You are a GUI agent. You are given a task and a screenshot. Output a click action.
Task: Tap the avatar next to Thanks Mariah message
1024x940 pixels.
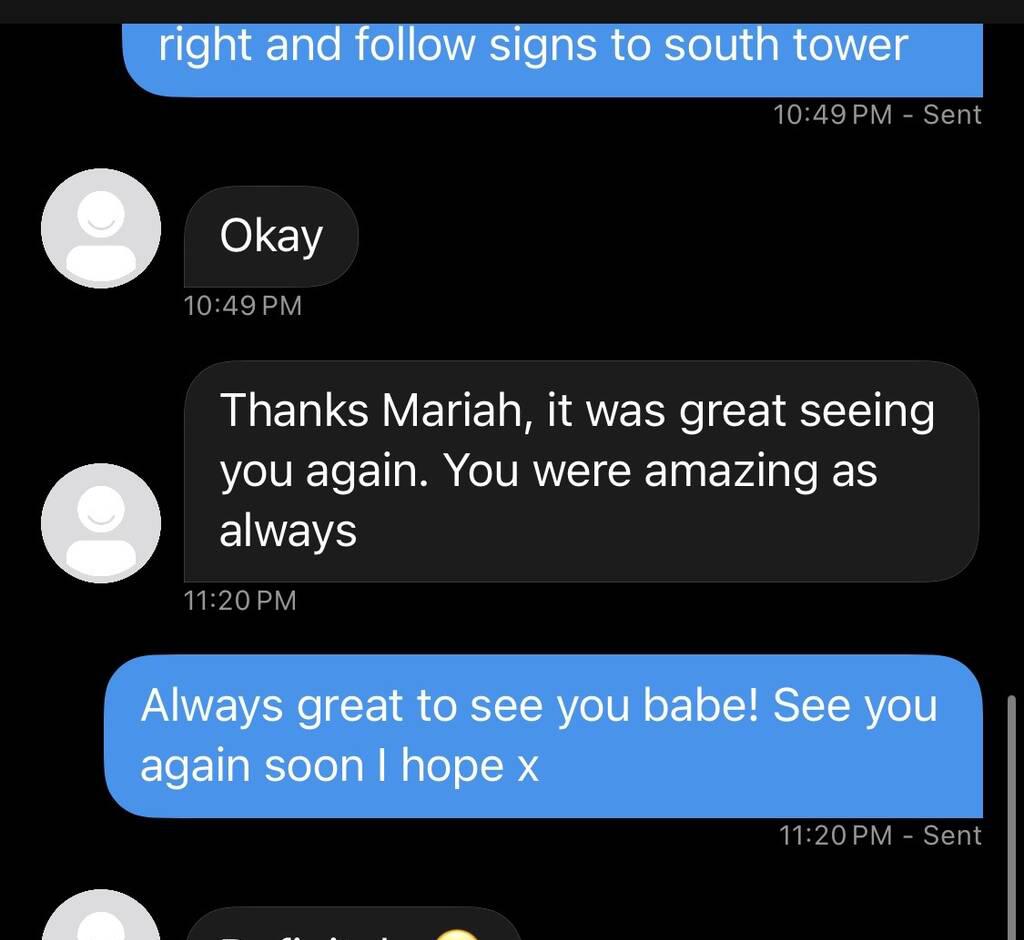[100, 522]
